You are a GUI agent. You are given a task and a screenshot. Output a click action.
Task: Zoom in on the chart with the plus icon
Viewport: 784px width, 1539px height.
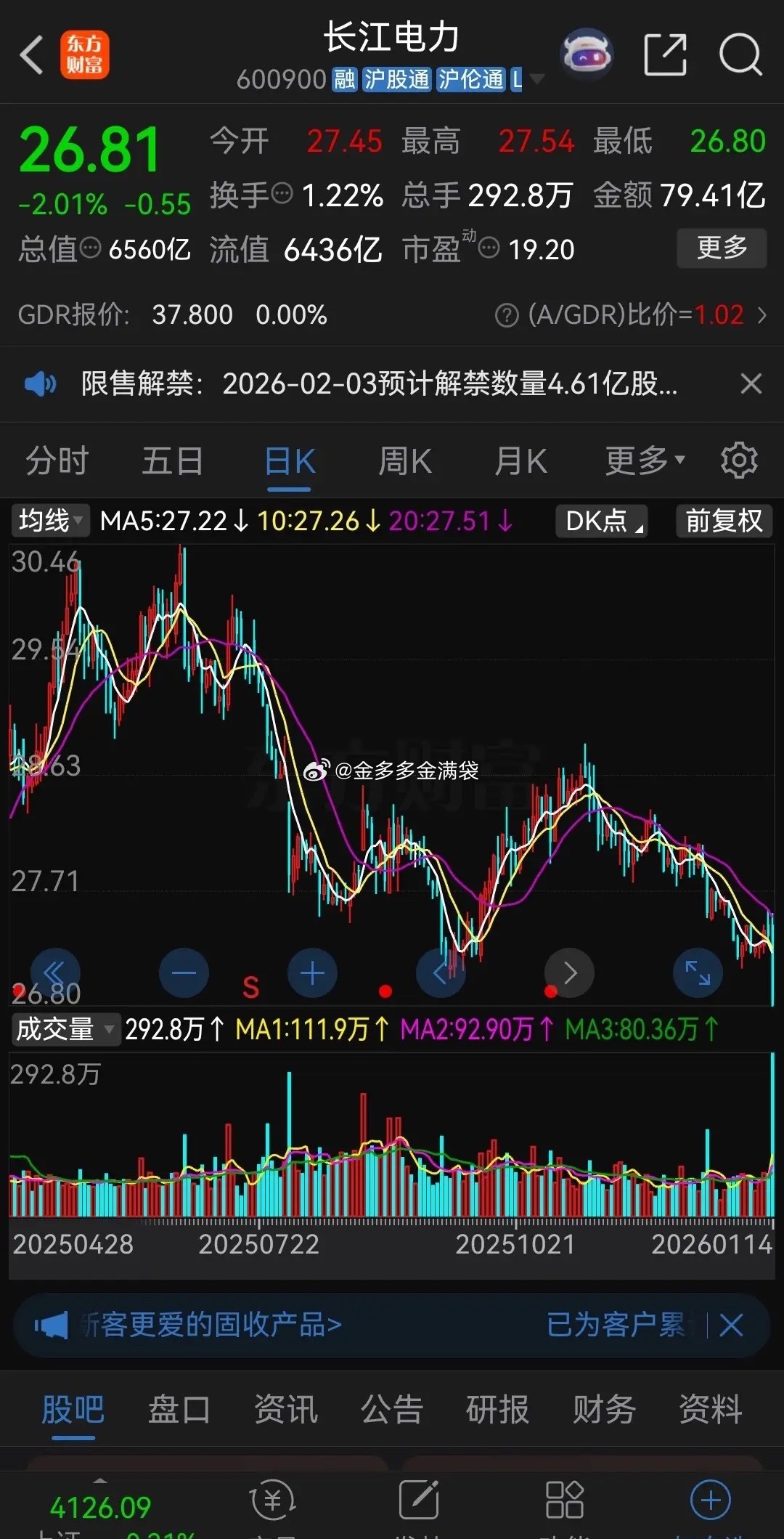point(312,973)
